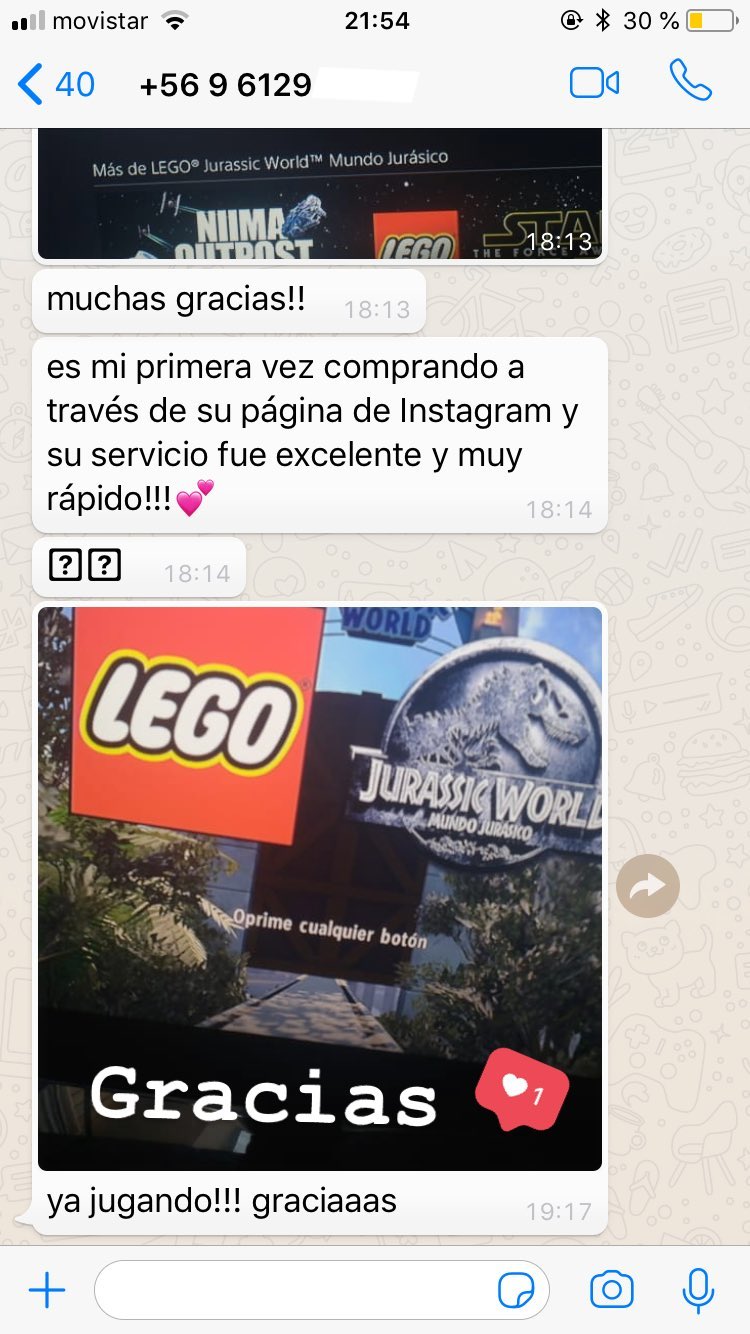Open the Gracias Jurassic World photo
This screenshot has height=1334, width=750.
tap(320, 888)
